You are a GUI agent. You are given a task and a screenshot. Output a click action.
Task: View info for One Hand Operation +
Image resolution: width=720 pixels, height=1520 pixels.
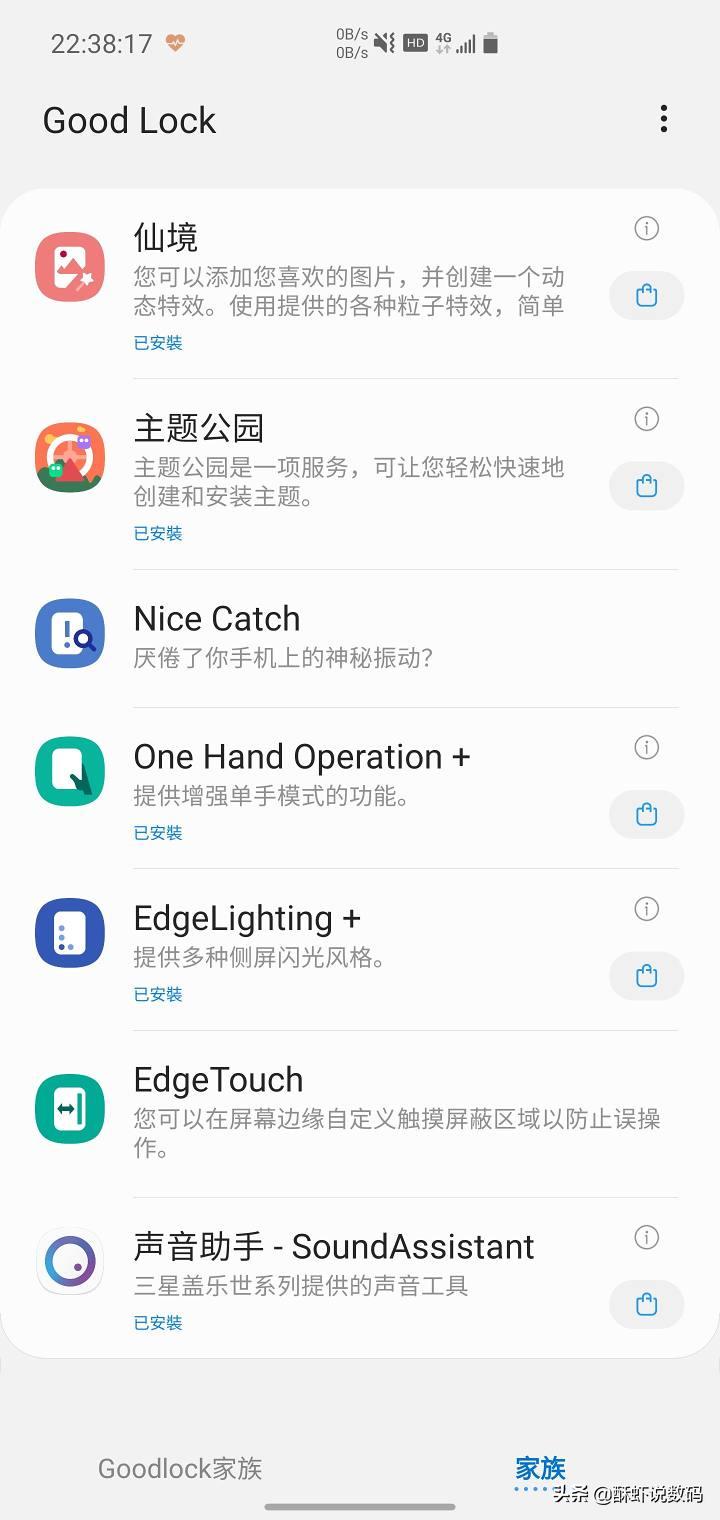coord(646,747)
